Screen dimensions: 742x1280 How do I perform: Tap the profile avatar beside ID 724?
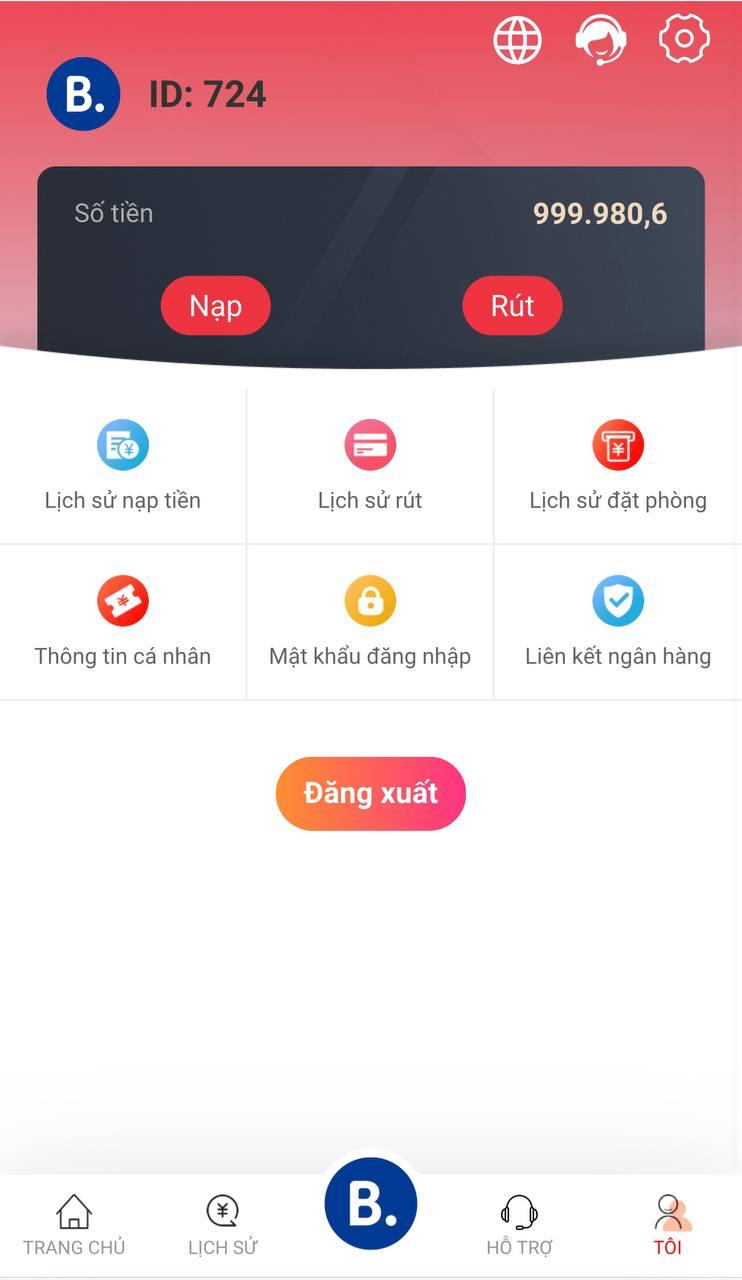point(84,94)
